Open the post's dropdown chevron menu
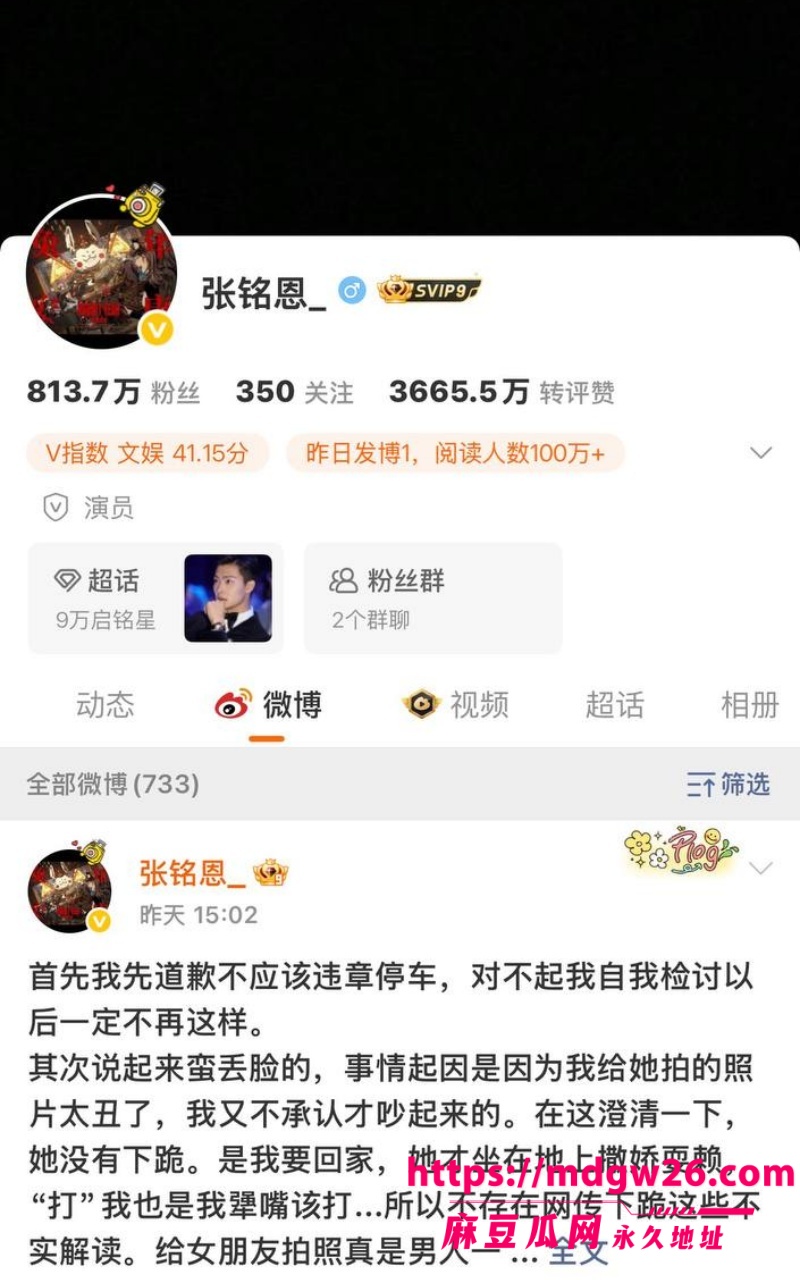The height and width of the screenshot is (1280, 800). [761, 868]
